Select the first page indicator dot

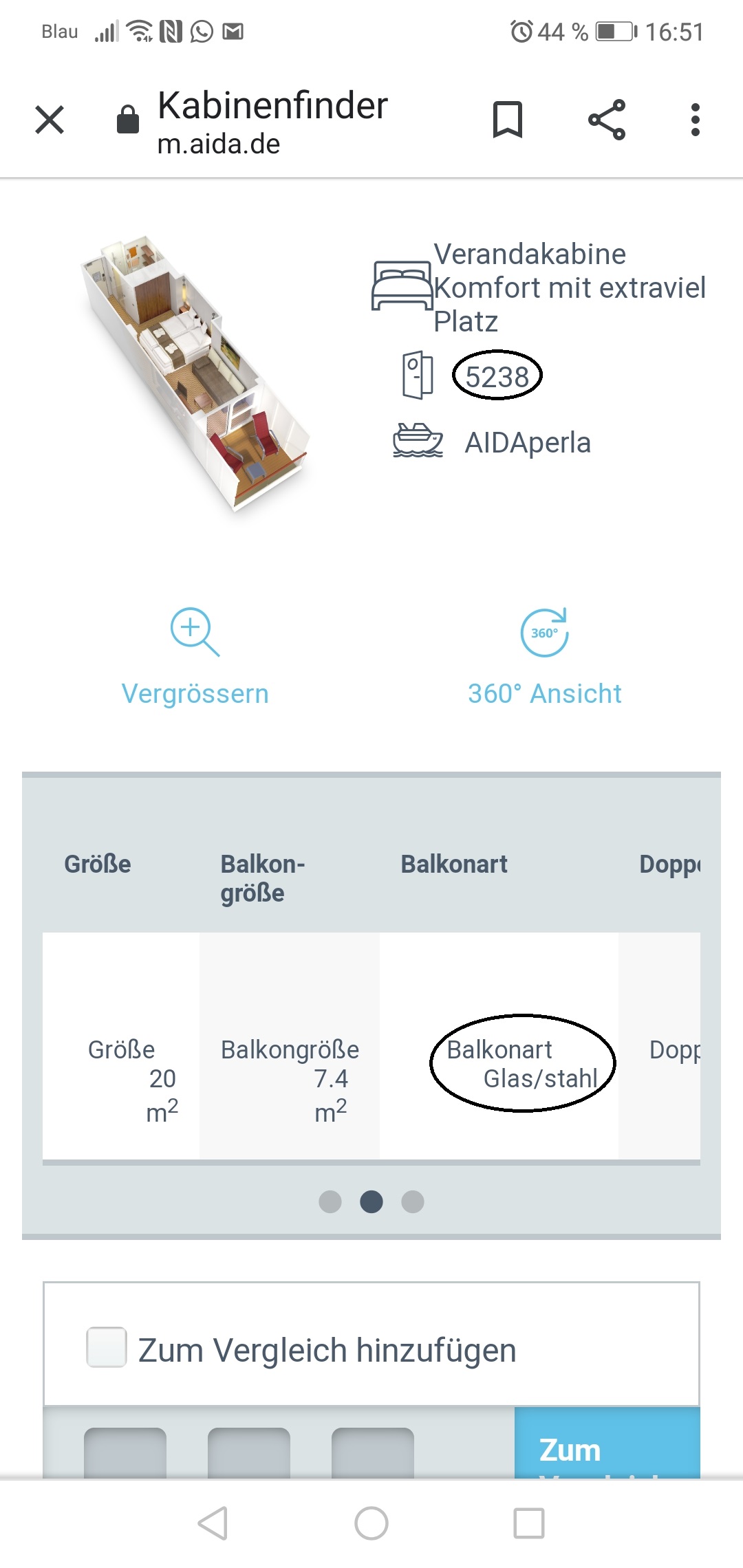point(330,1201)
